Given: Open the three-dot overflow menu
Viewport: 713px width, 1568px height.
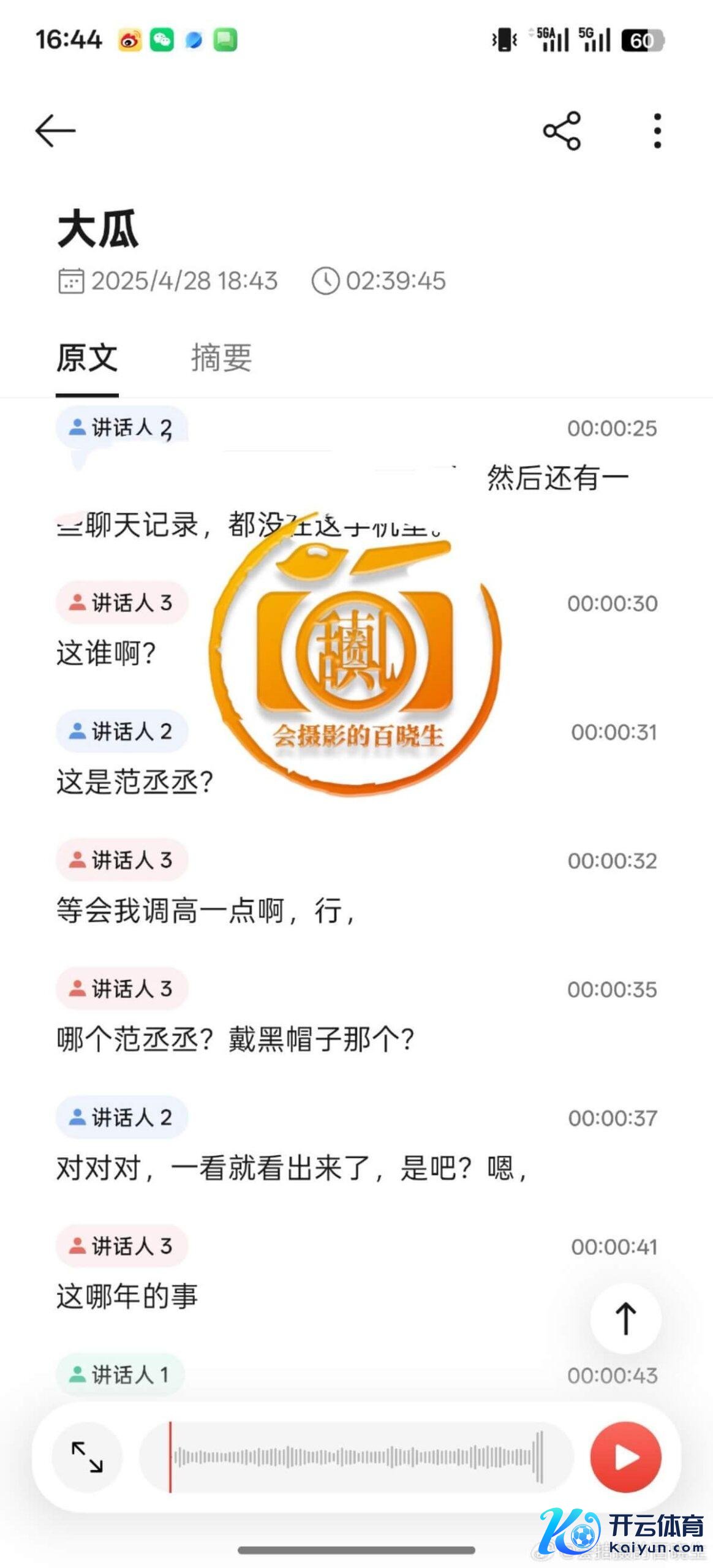Looking at the screenshot, I should 657,130.
